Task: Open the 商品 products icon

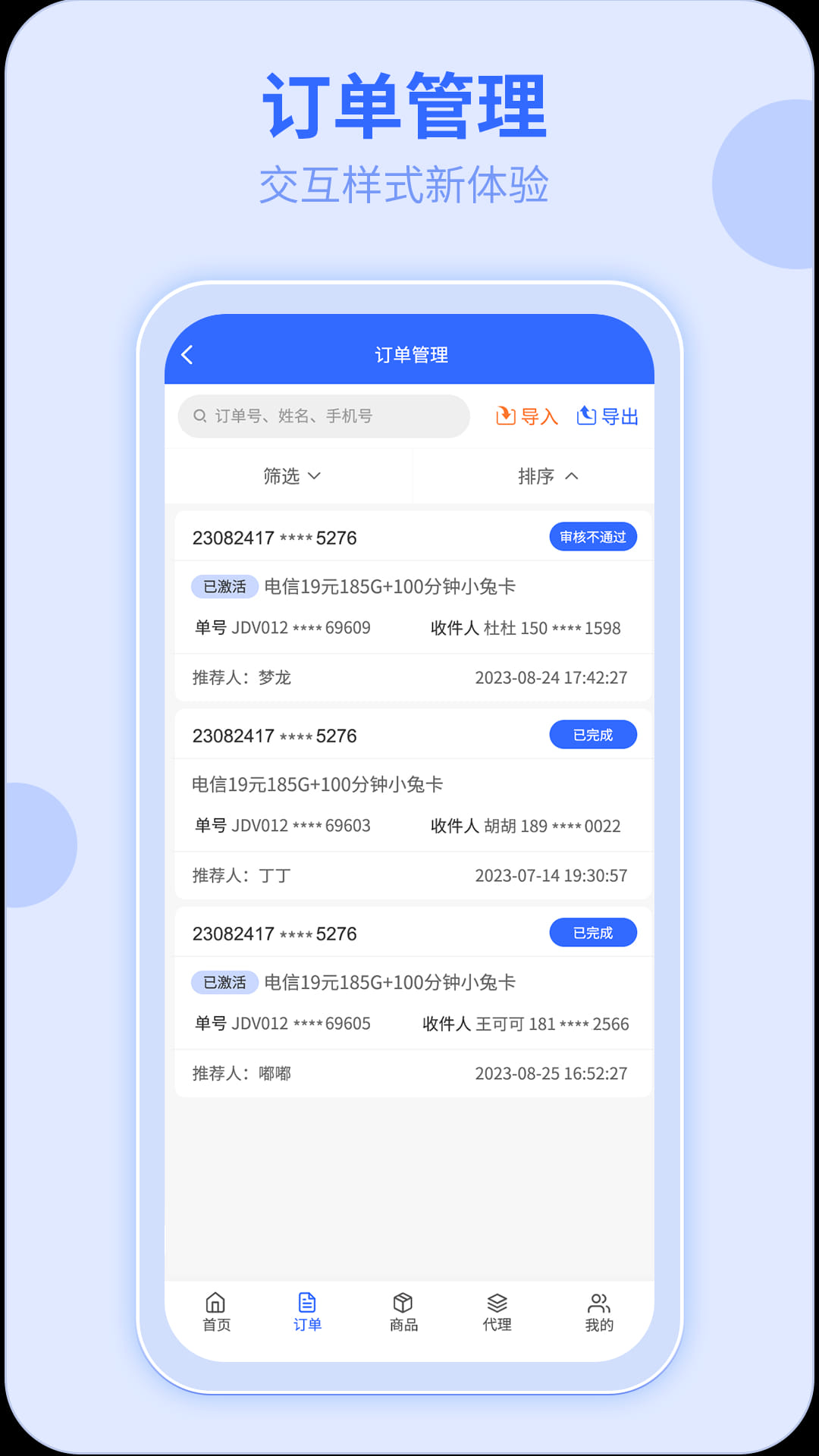Action: tap(402, 1301)
